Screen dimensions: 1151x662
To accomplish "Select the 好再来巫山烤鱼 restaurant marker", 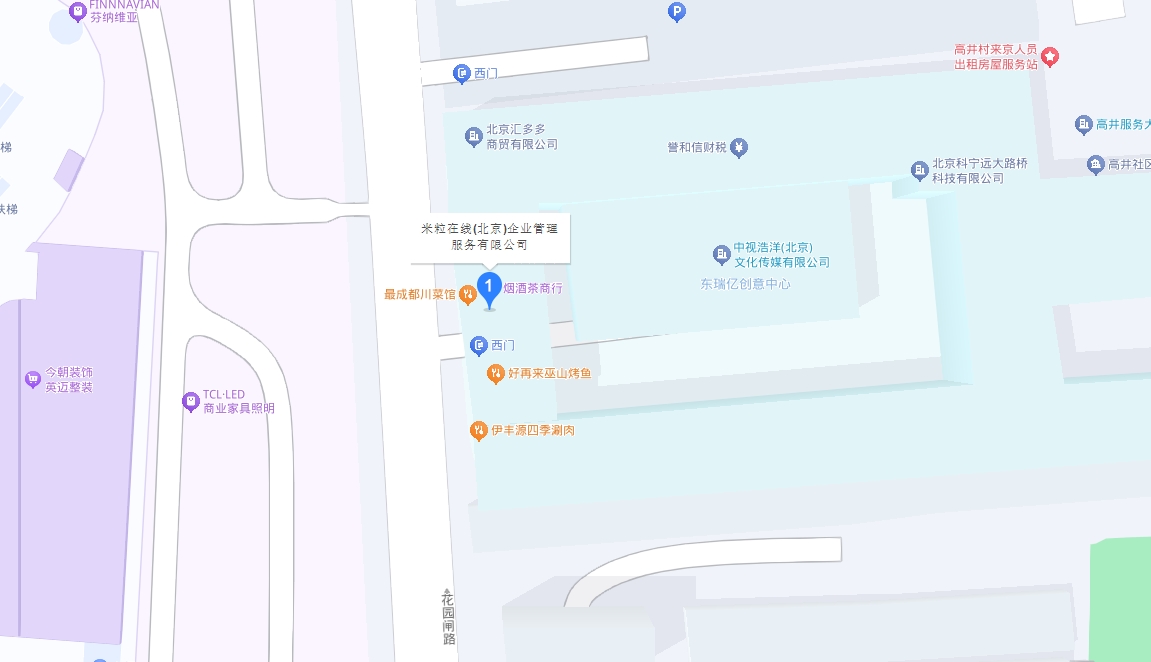I will pyautogui.click(x=495, y=374).
